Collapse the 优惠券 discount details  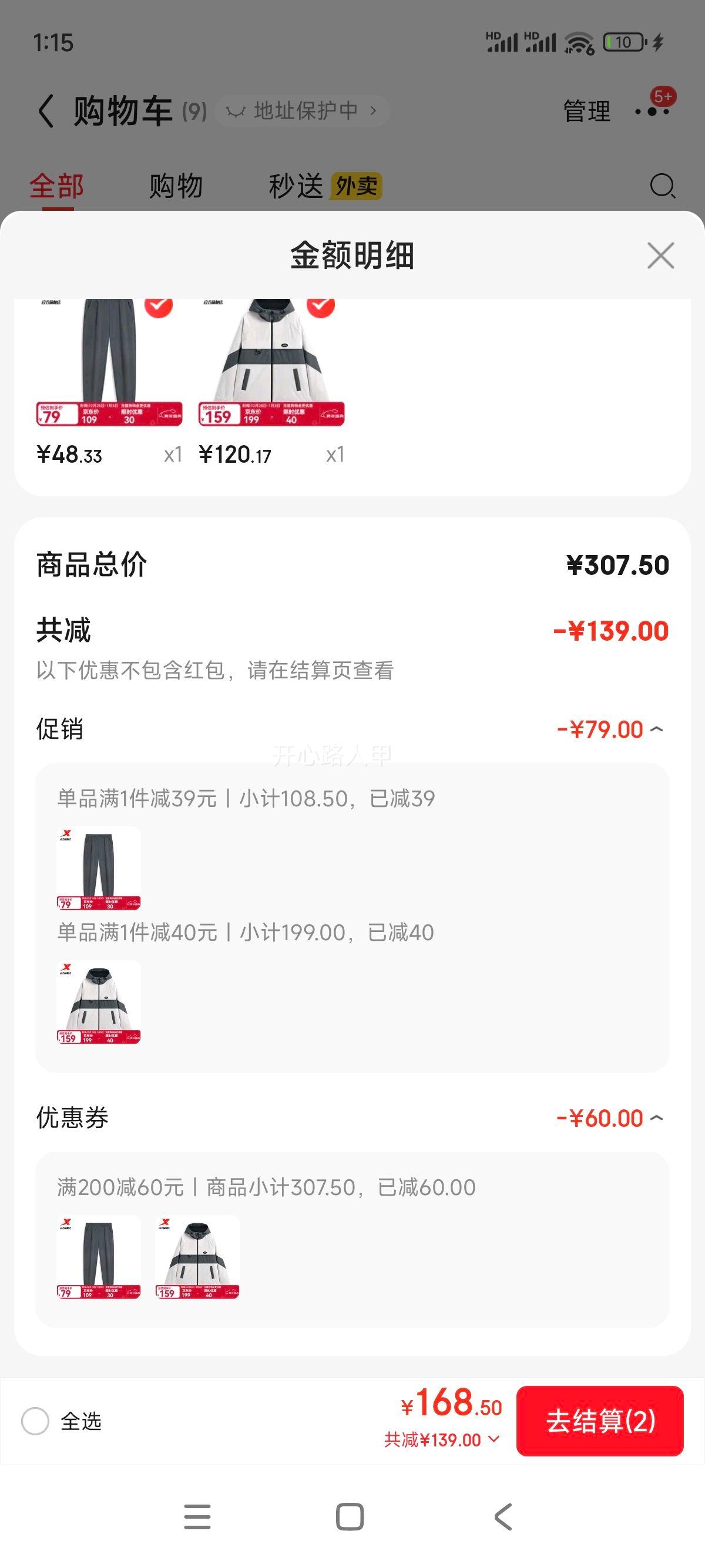coord(656,1118)
